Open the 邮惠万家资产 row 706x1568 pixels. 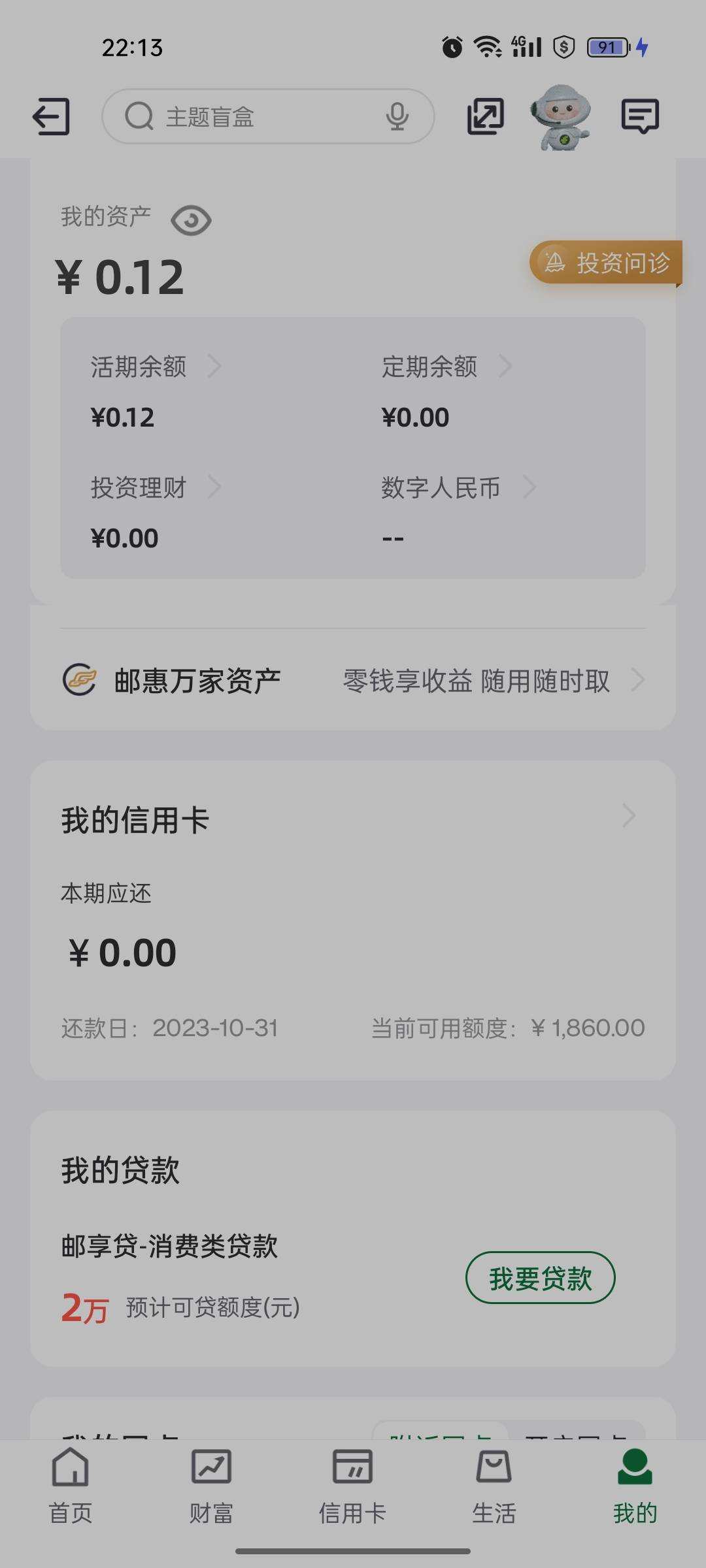coord(353,681)
